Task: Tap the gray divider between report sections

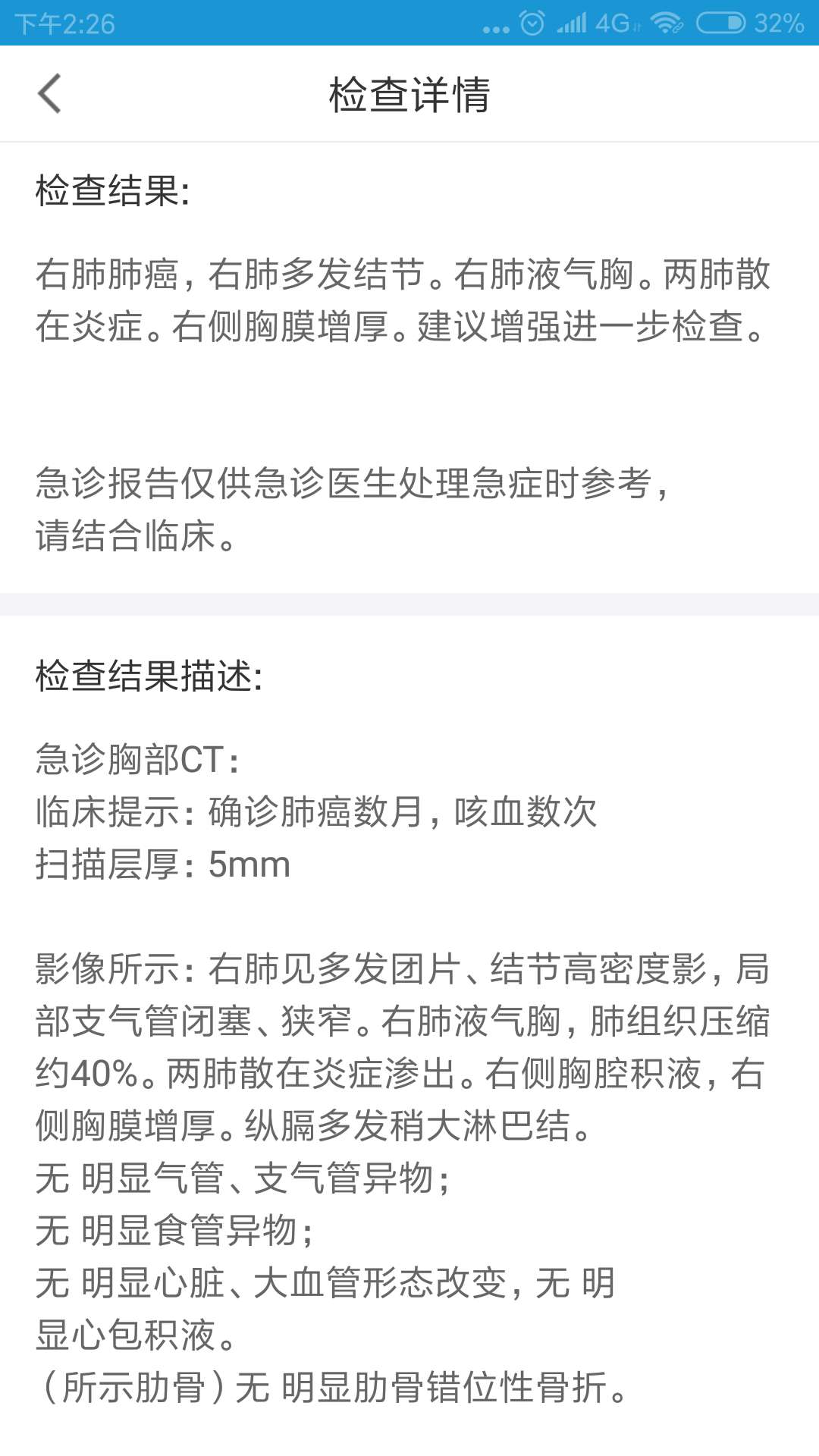Action: tap(409, 603)
